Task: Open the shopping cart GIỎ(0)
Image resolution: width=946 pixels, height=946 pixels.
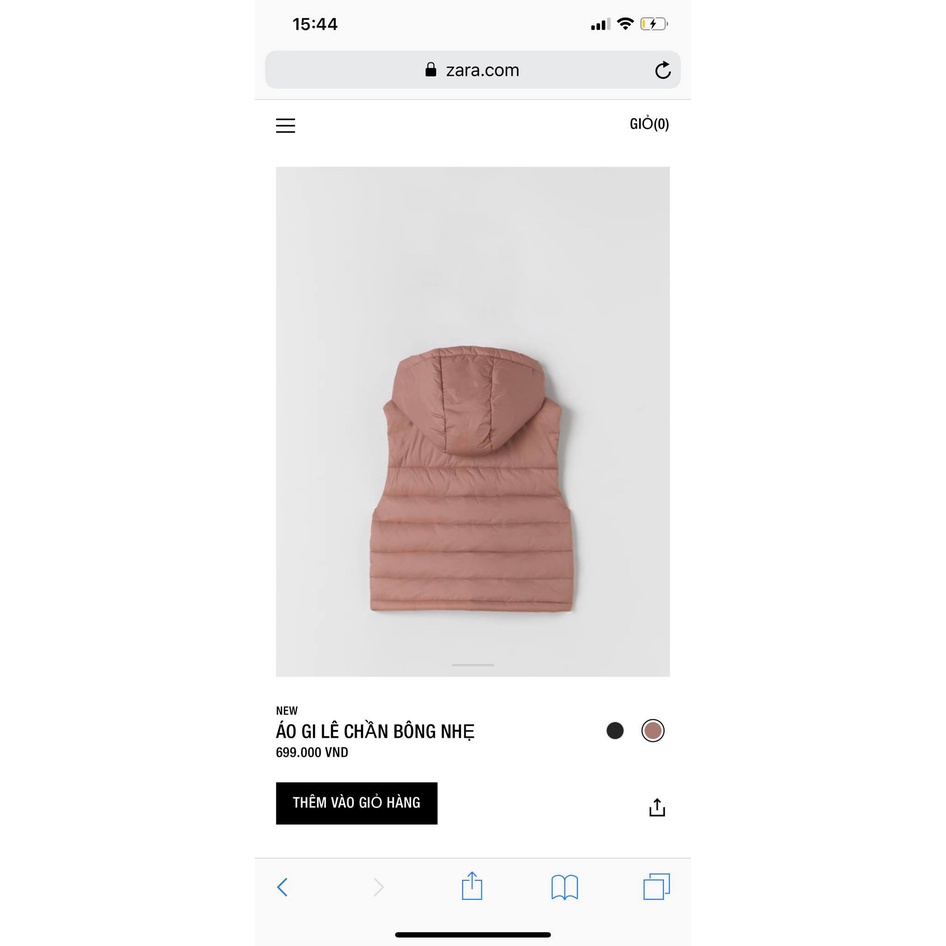Action: pos(649,124)
